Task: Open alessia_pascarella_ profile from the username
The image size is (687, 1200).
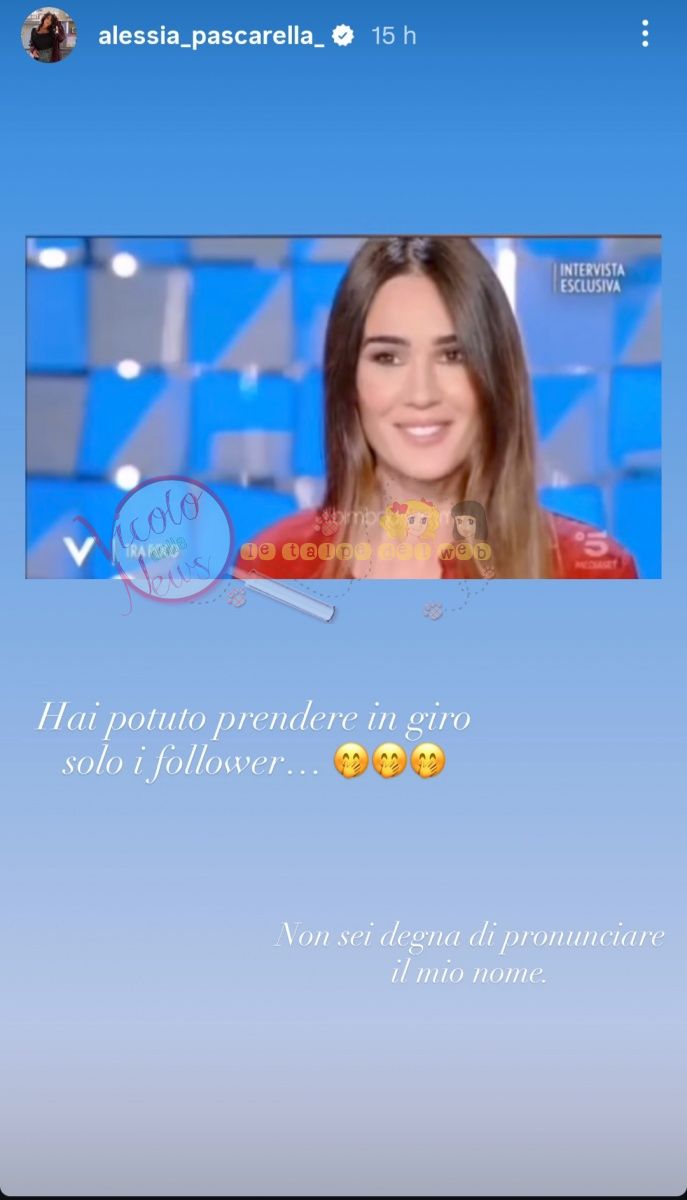Action: [211, 36]
